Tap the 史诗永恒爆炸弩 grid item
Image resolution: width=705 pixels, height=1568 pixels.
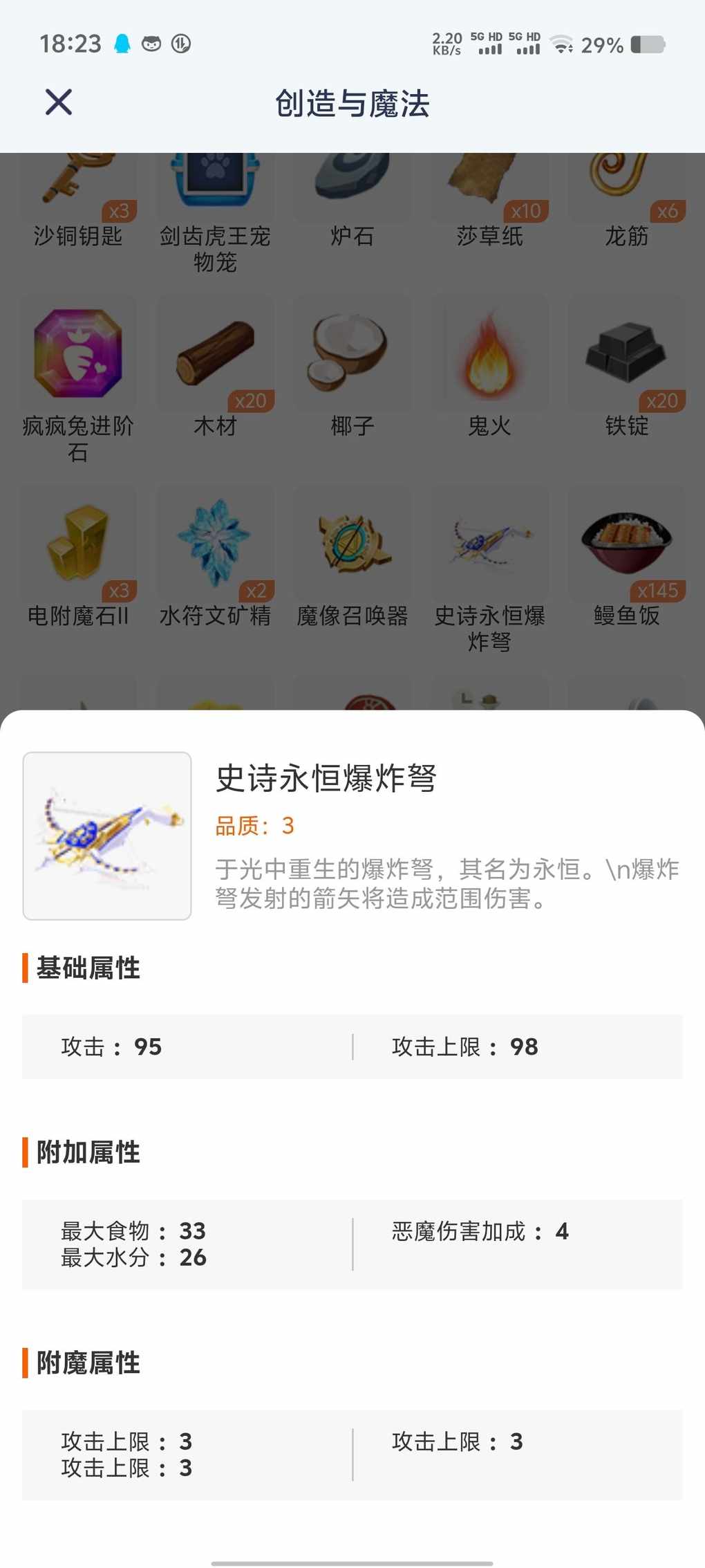tap(489, 570)
